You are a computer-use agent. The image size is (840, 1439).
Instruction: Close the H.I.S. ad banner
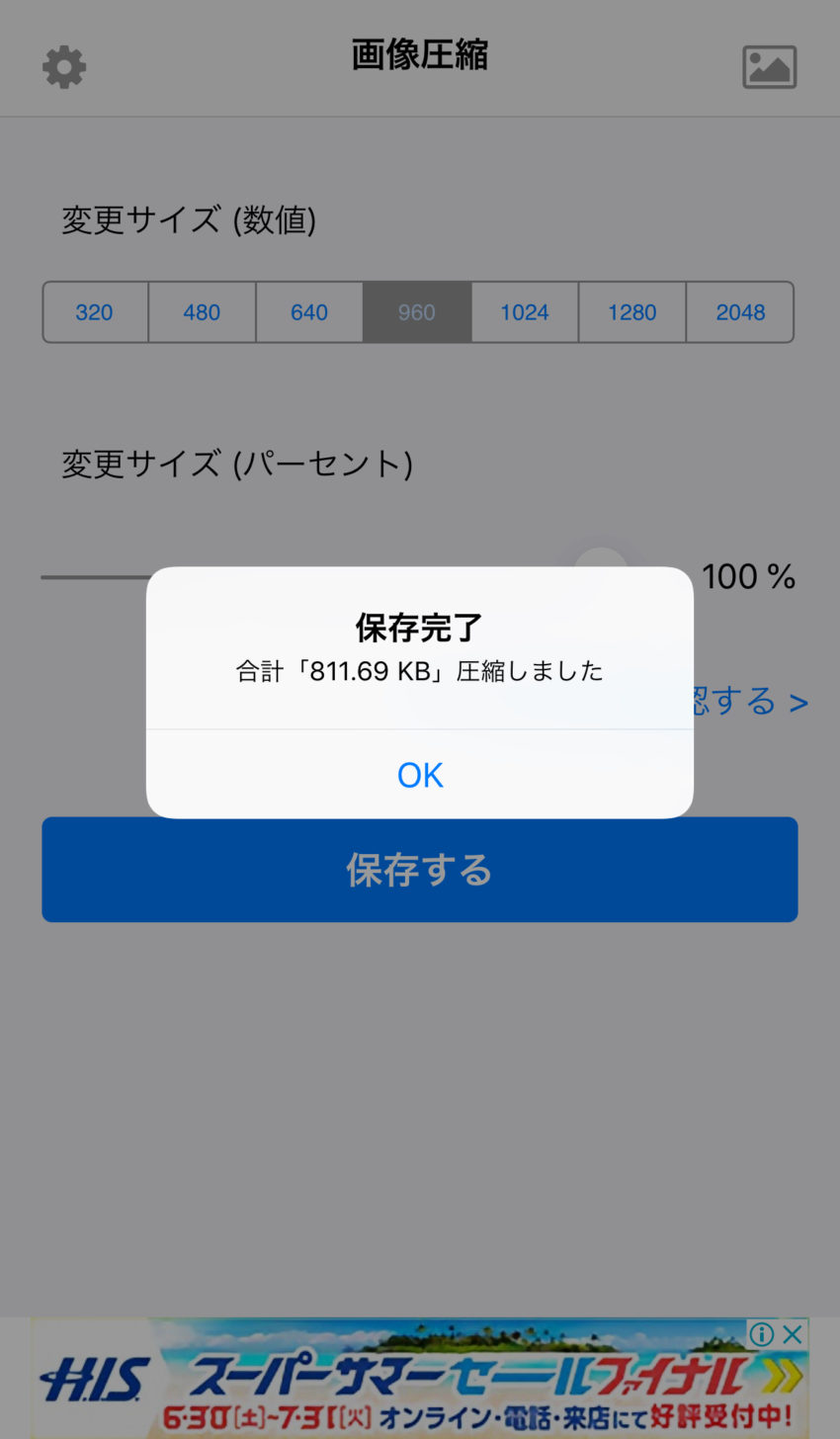click(x=793, y=1334)
